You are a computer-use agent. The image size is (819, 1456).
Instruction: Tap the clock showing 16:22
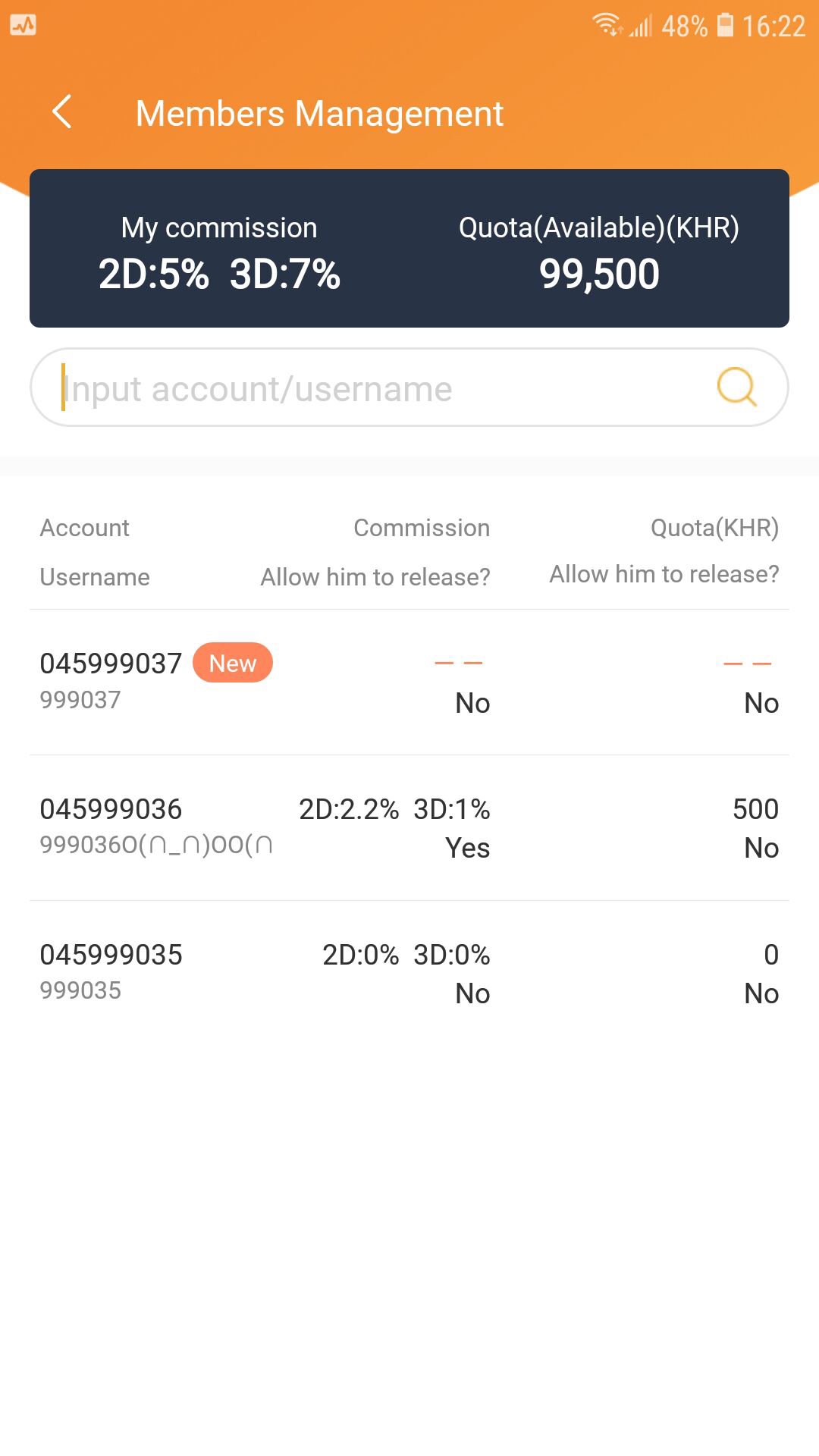(x=774, y=26)
